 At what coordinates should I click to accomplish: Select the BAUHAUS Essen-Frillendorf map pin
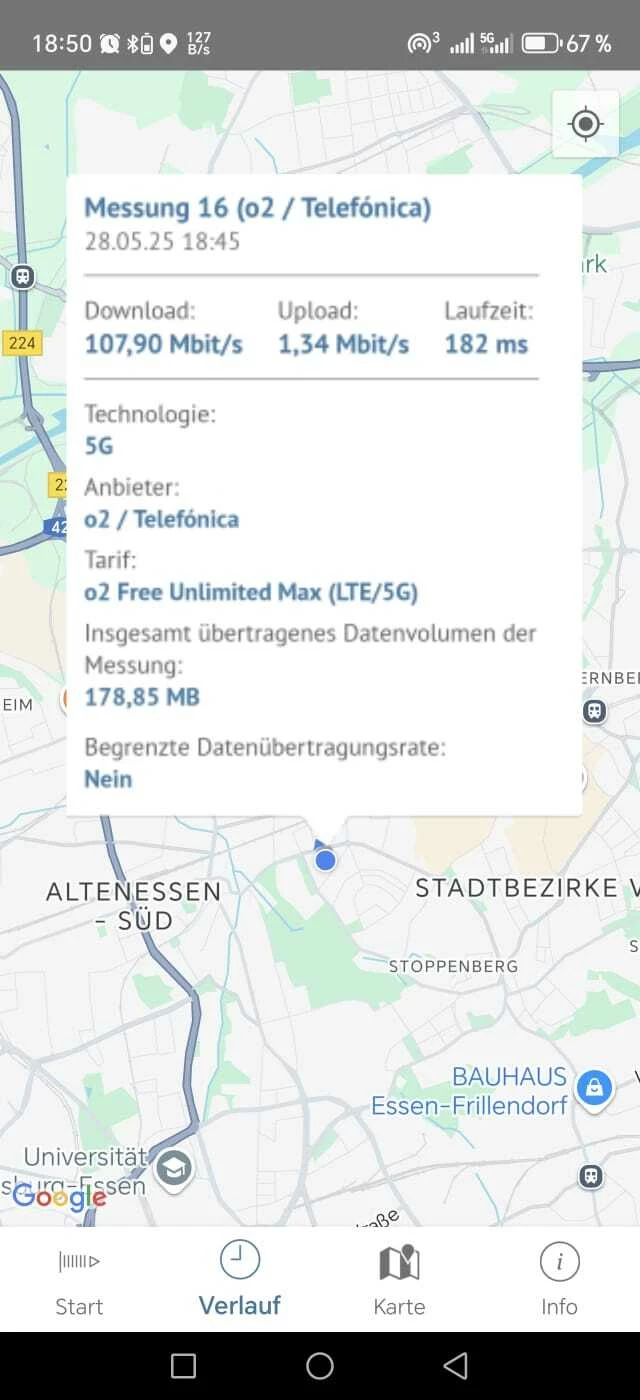tap(594, 1087)
